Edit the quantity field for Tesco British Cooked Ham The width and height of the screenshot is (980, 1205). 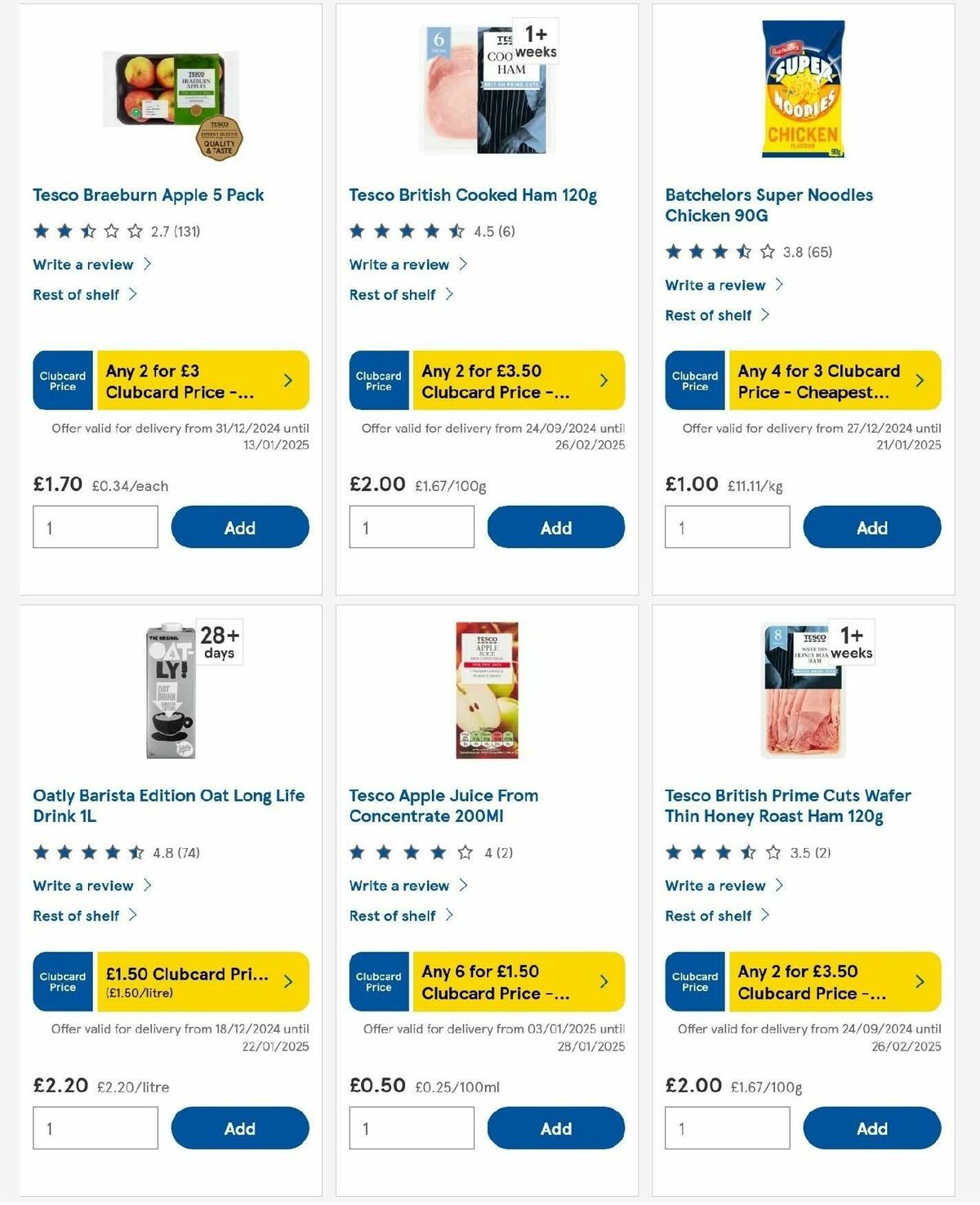click(x=411, y=528)
